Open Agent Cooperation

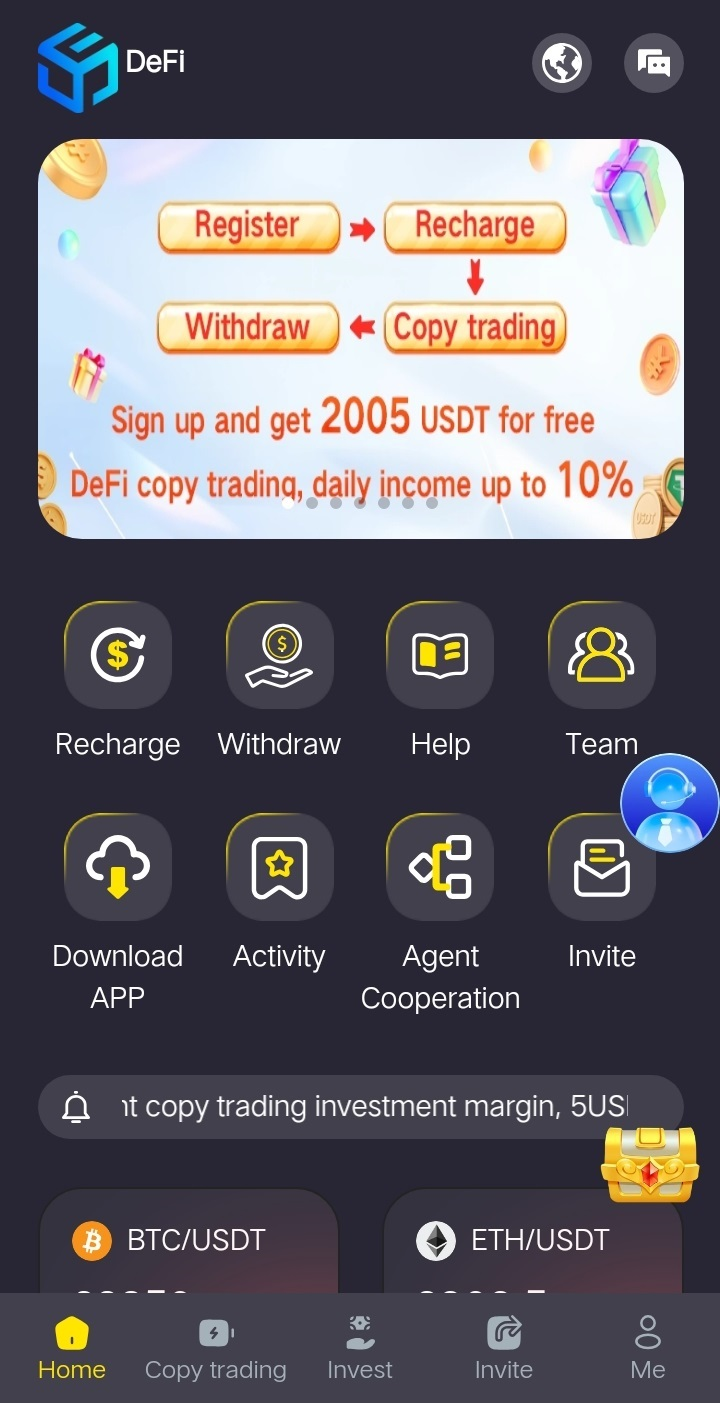point(440,868)
